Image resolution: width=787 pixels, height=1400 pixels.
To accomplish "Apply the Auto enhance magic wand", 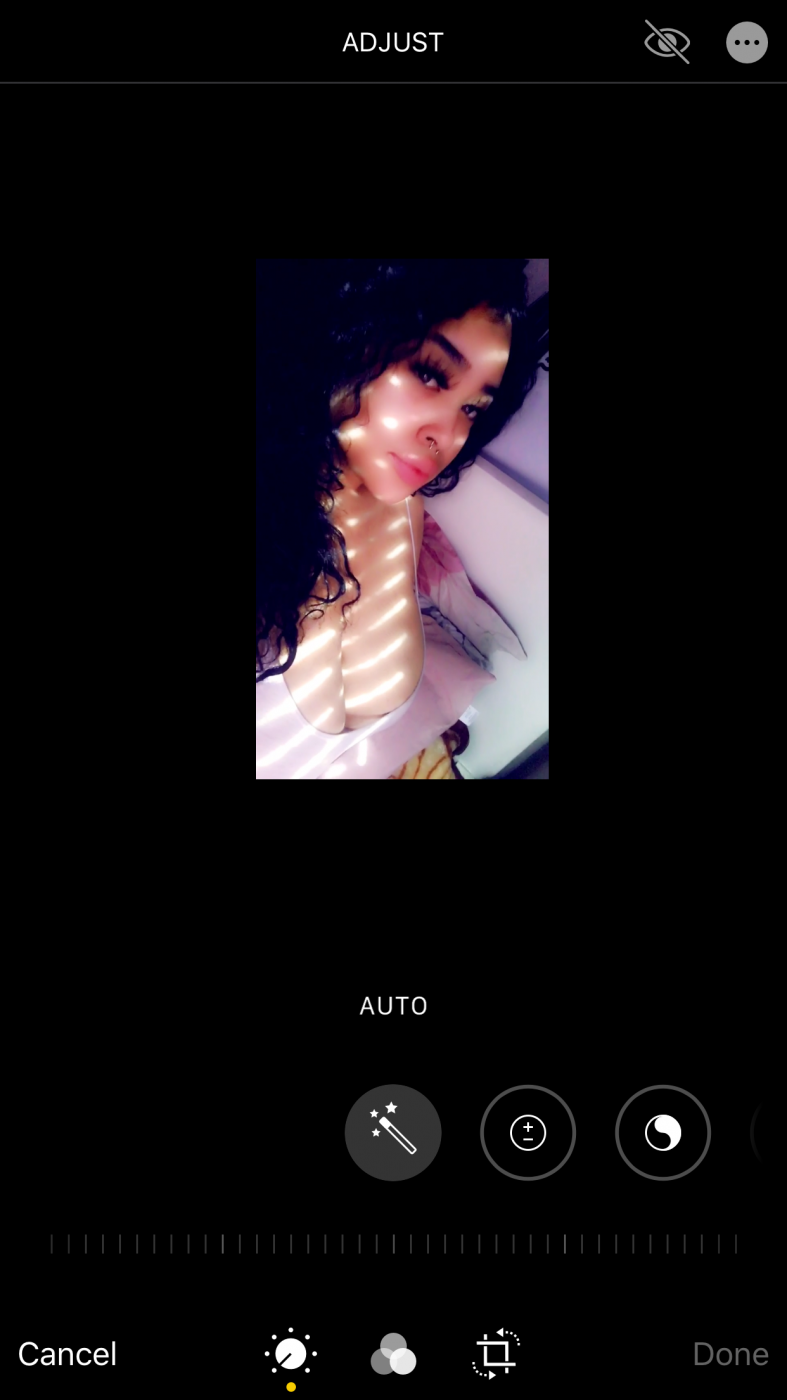I will (x=393, y=1133).
